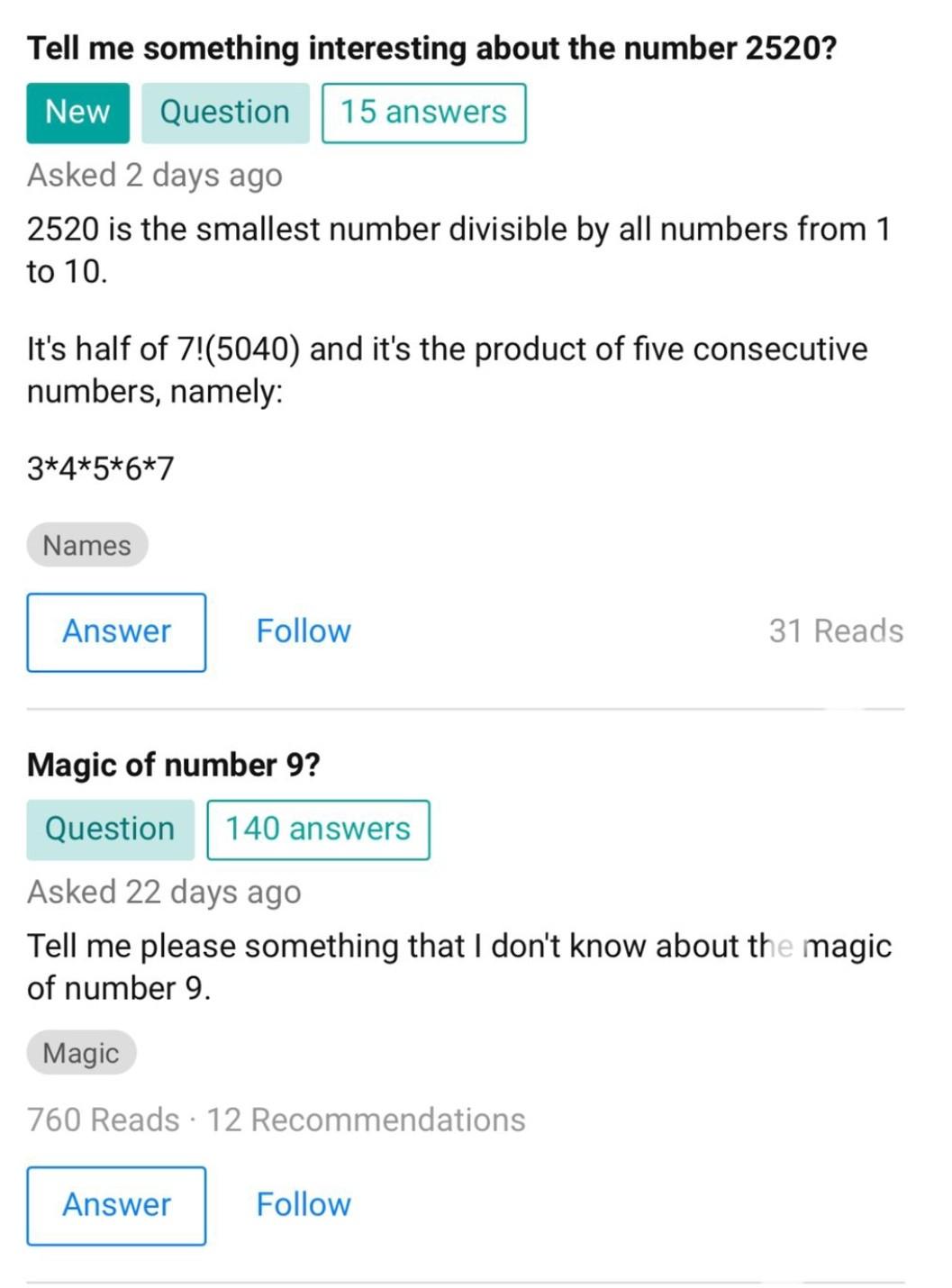Click the "Question" badge on the number 9 post
952x1288 pixels.
(x=110, y=828)
